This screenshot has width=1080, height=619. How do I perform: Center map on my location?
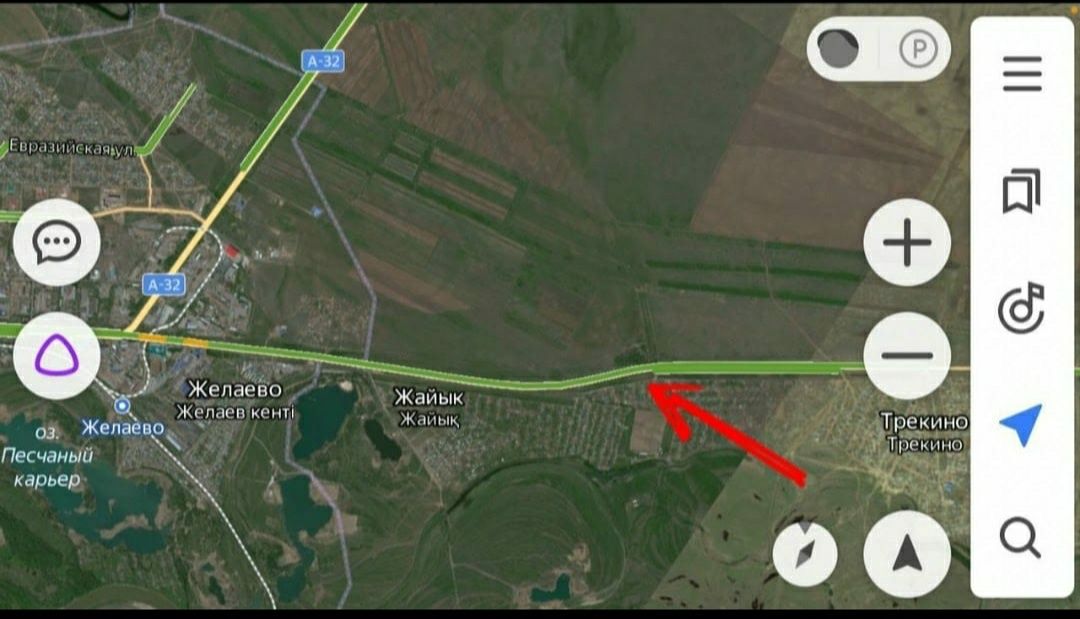pos(907,553)
